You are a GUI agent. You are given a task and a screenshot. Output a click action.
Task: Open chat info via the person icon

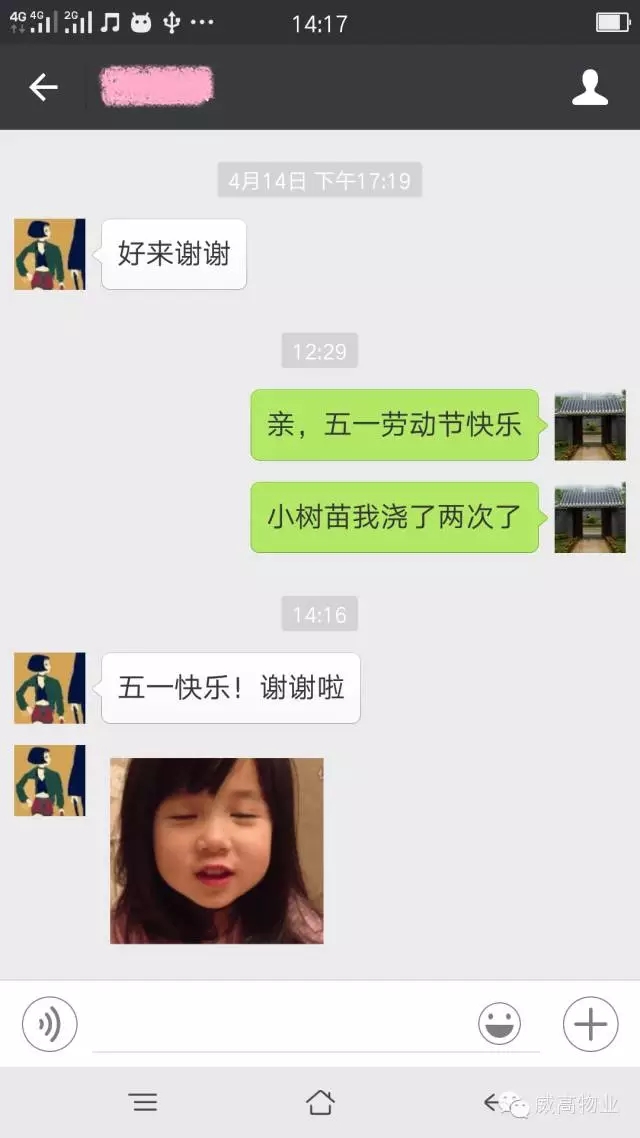coord(589,87)
